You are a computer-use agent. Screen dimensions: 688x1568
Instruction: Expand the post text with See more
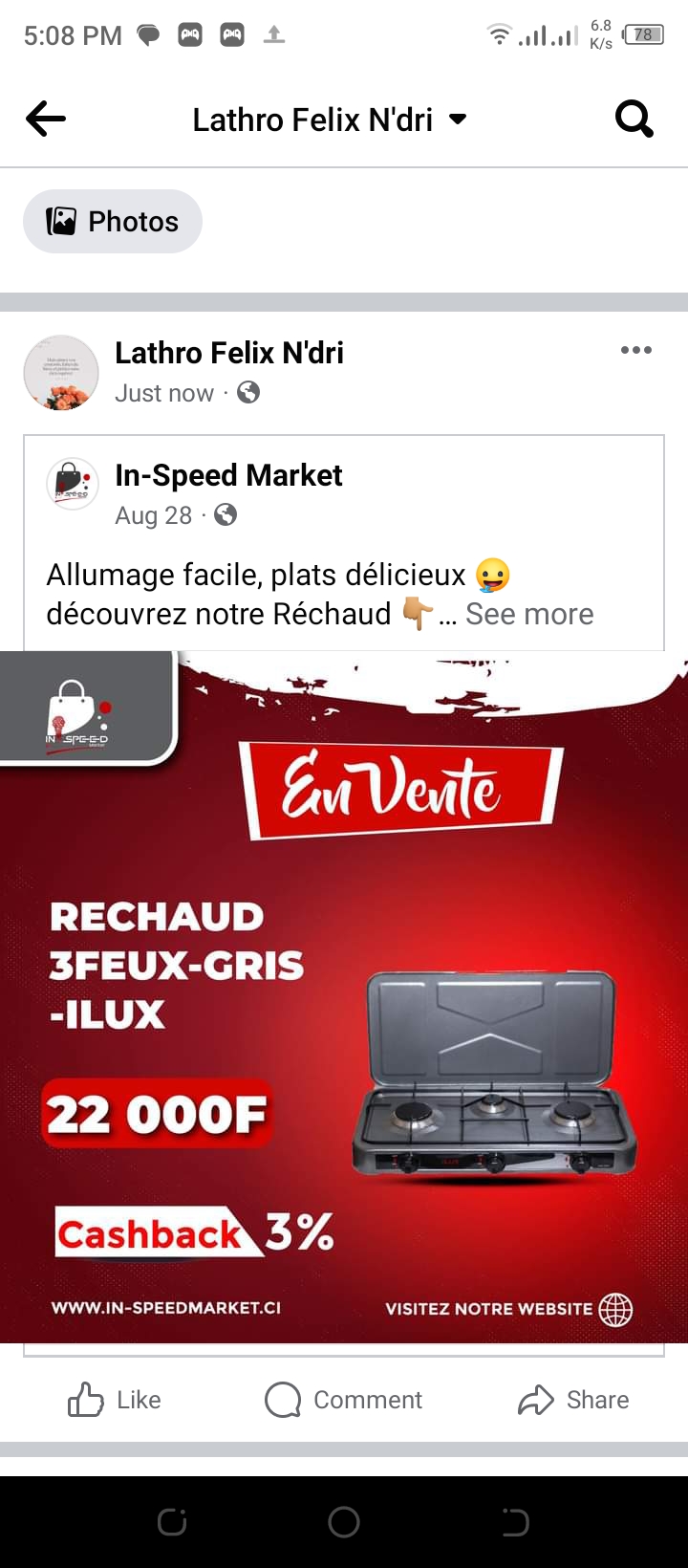529,614
